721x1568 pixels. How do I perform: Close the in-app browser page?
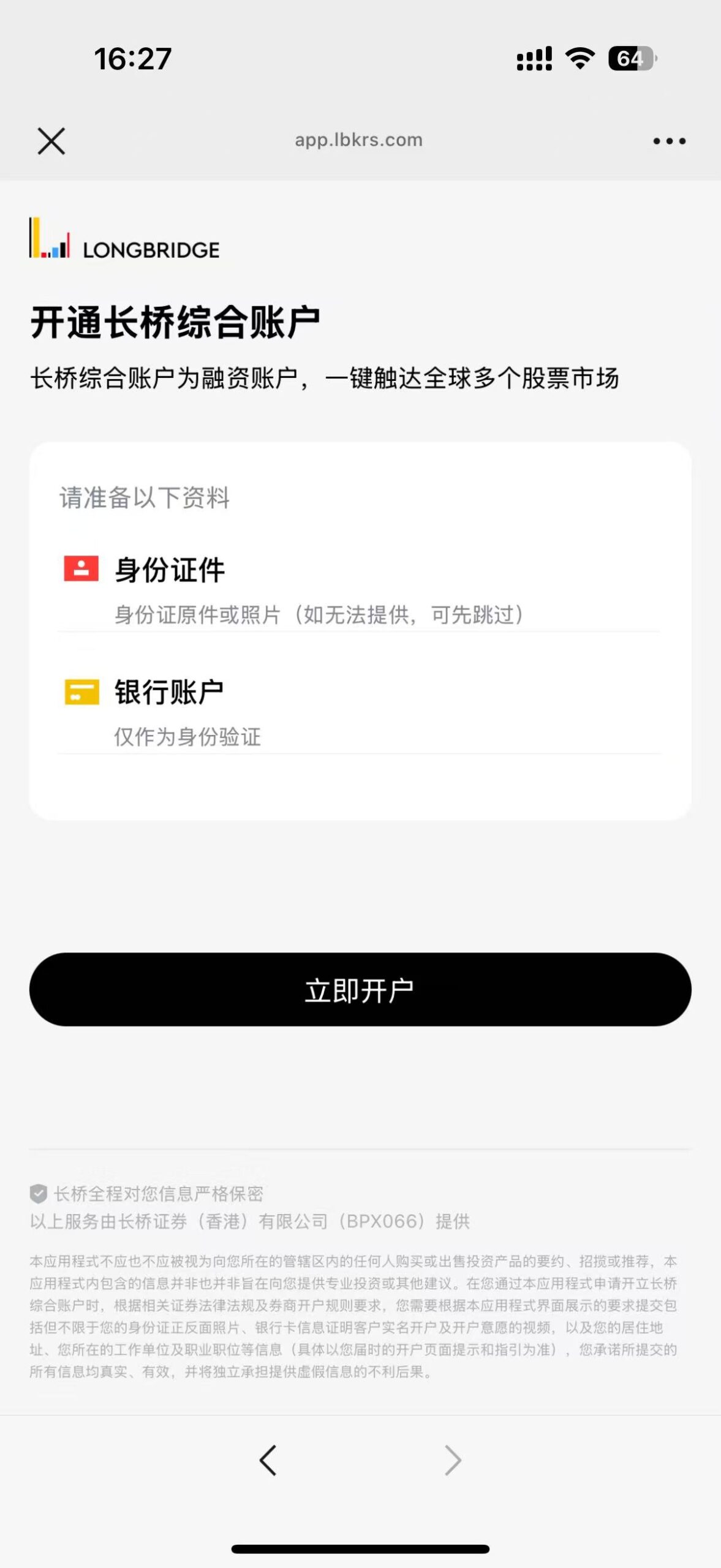(x=51, y=141)
